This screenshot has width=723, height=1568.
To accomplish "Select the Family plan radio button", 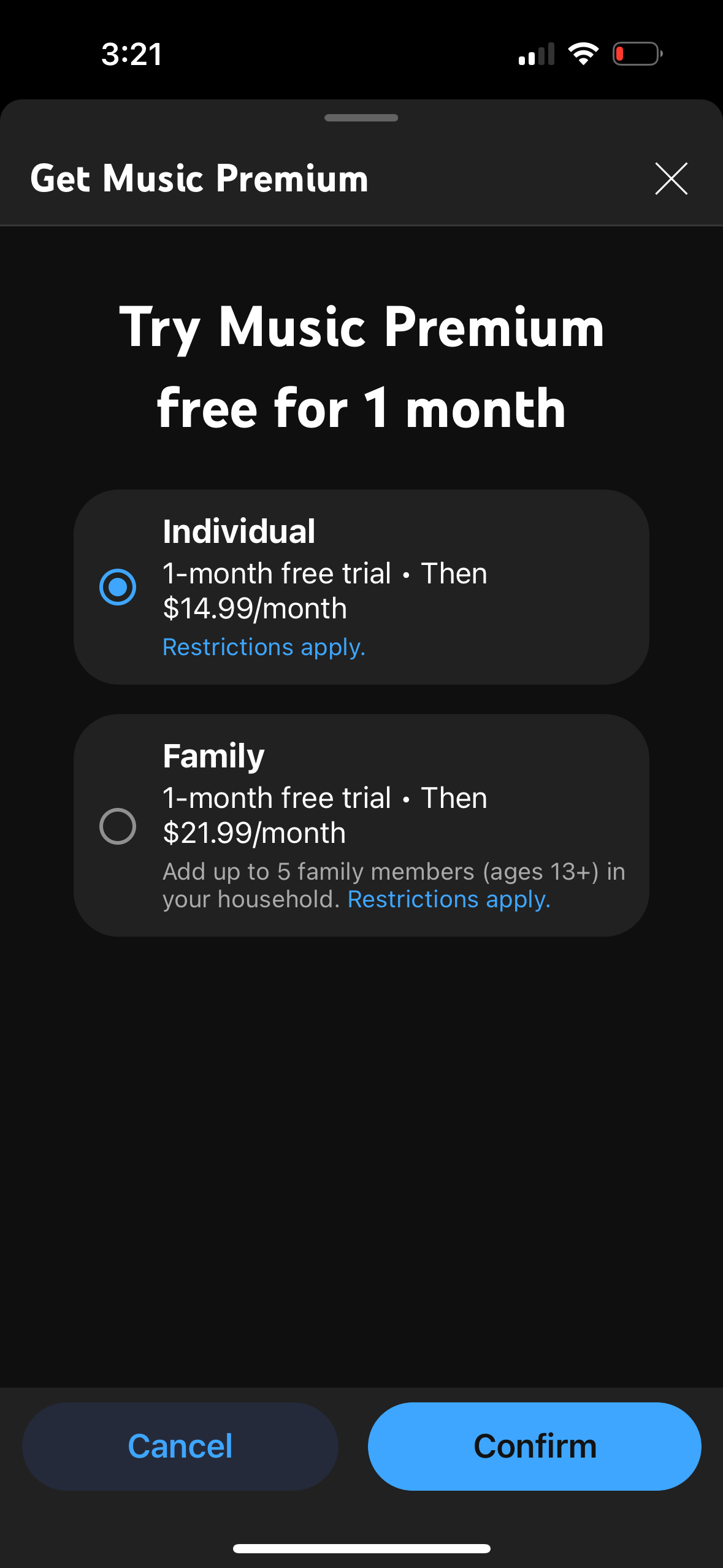I will coord(119,826).
